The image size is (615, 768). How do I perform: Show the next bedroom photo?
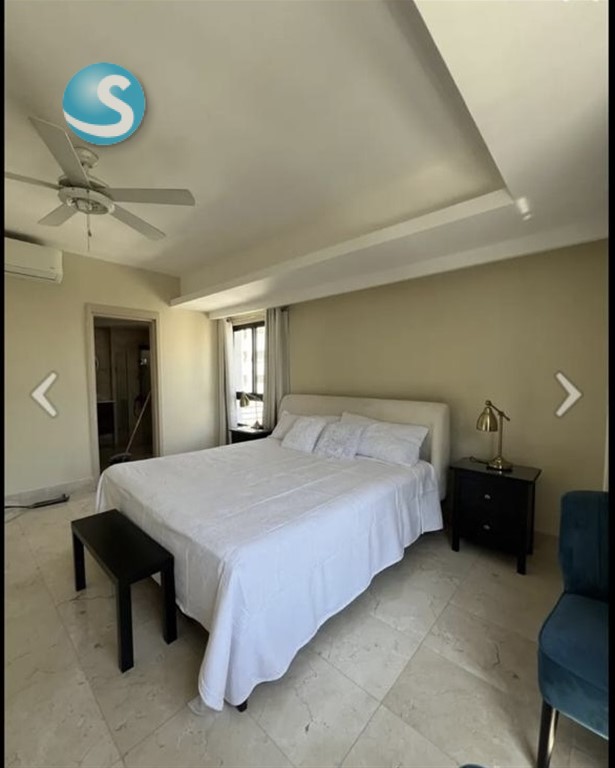pyautogui.click(x=568, y=394)
